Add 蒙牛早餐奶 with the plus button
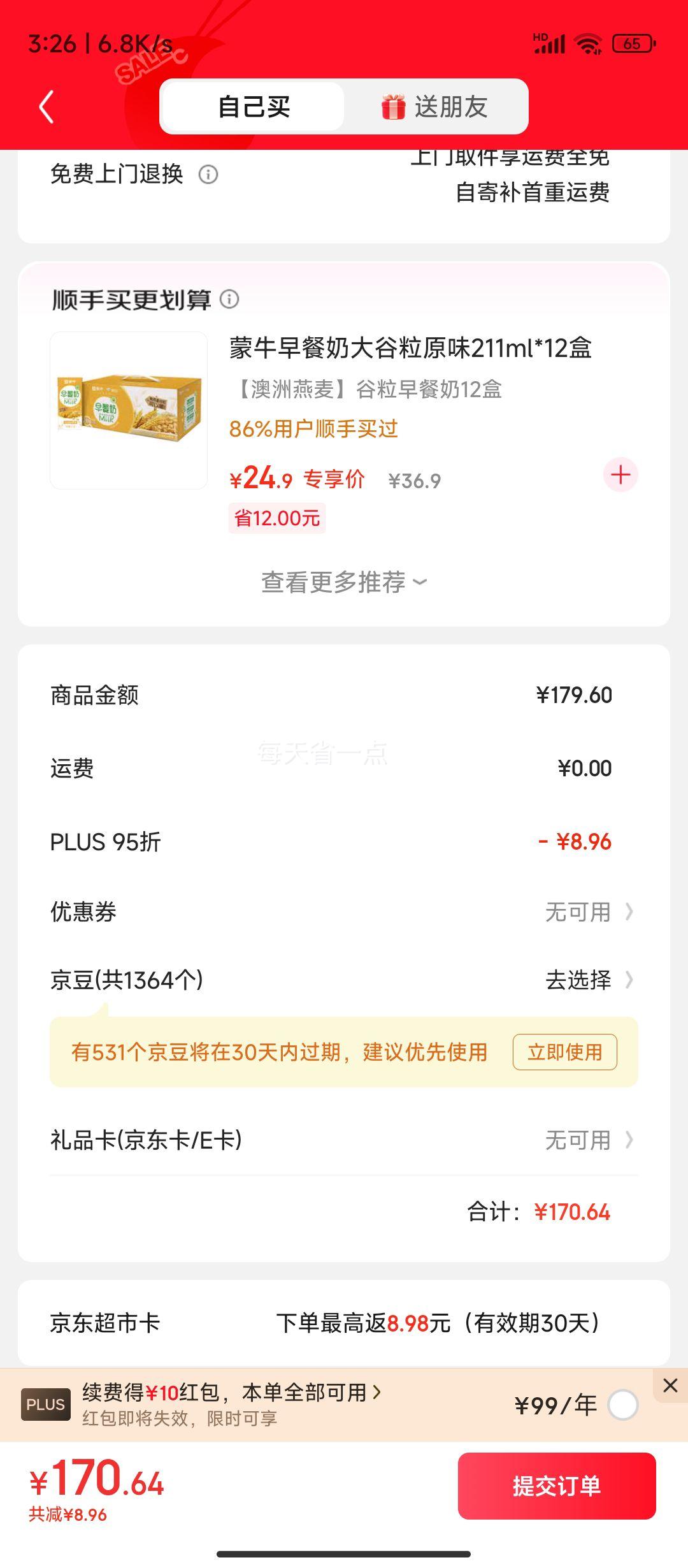688x1568 pixels. click(x=620, y=475)
